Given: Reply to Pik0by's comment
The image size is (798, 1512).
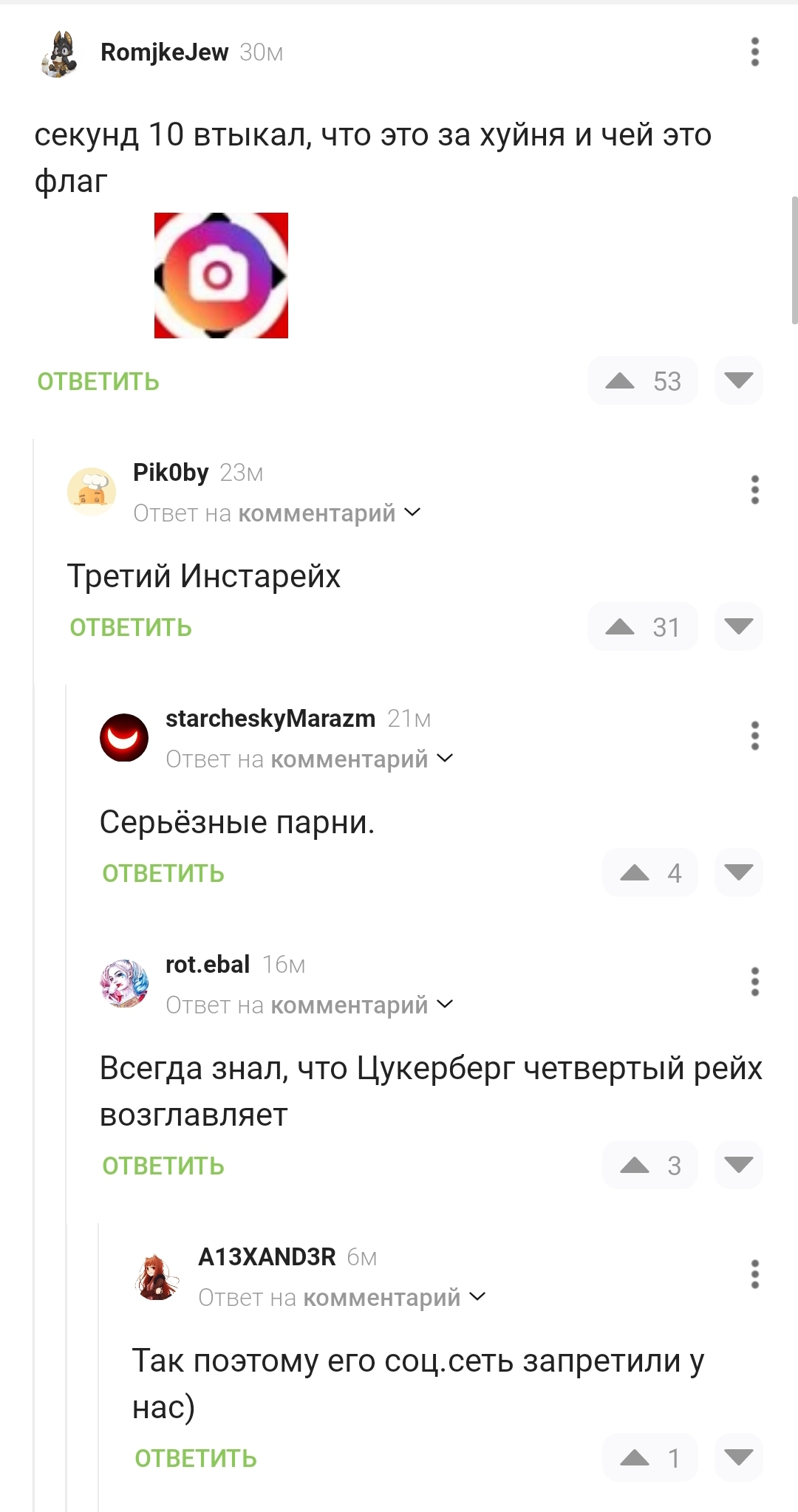Looking at the screenshot, I should click(x=131, y=627).
